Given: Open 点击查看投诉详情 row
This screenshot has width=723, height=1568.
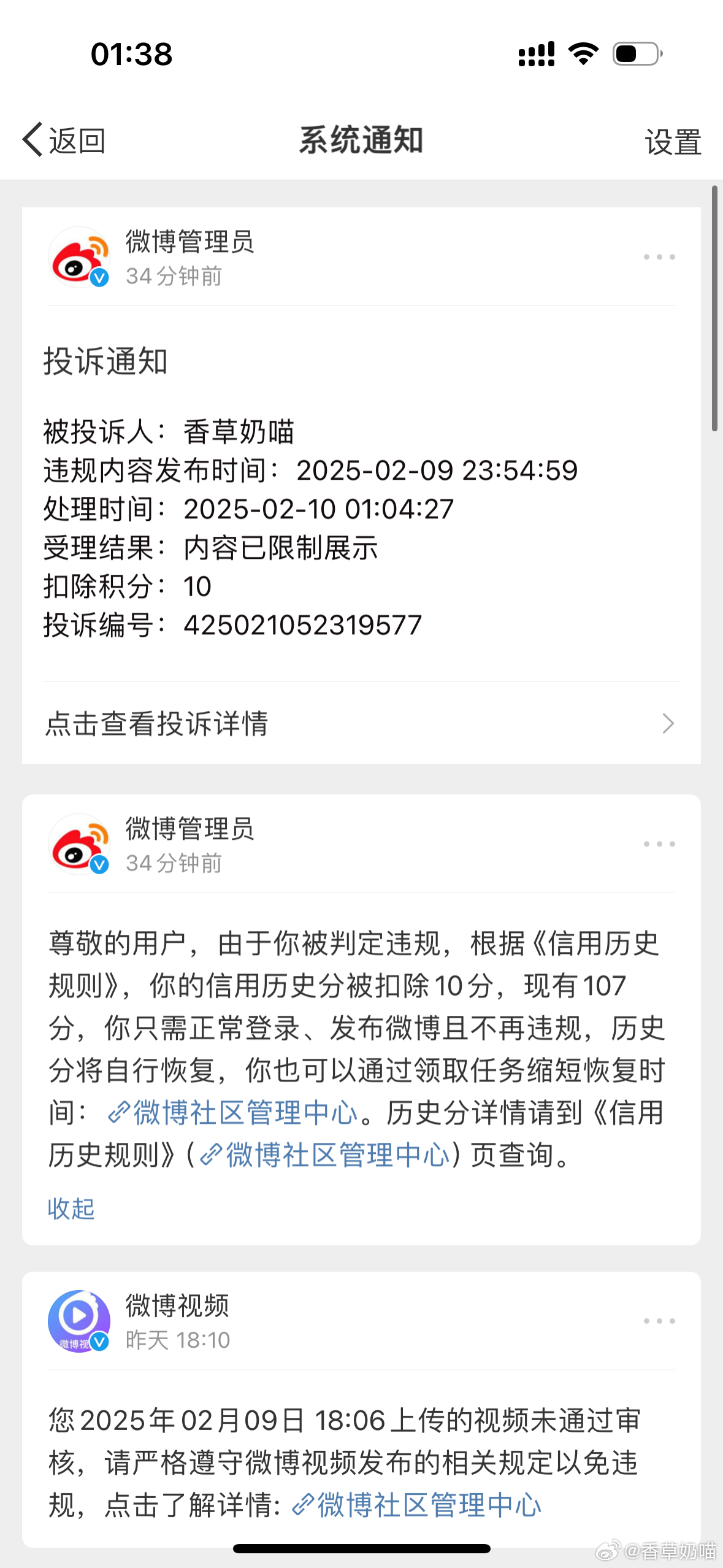Looking at the screenshot, I should click(x=361, y=723).
